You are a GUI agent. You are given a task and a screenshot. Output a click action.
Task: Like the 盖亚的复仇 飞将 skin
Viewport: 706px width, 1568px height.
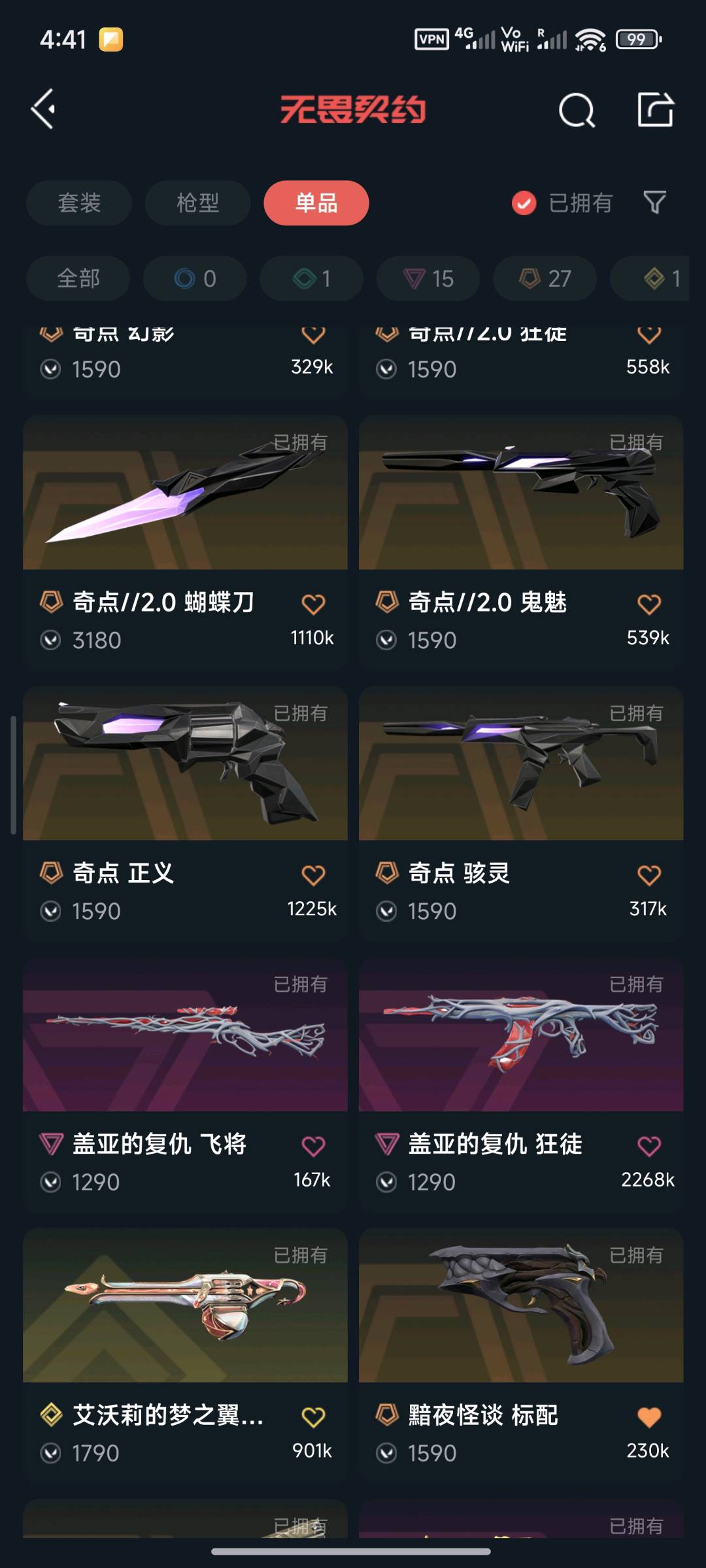tap(313, 1146)
